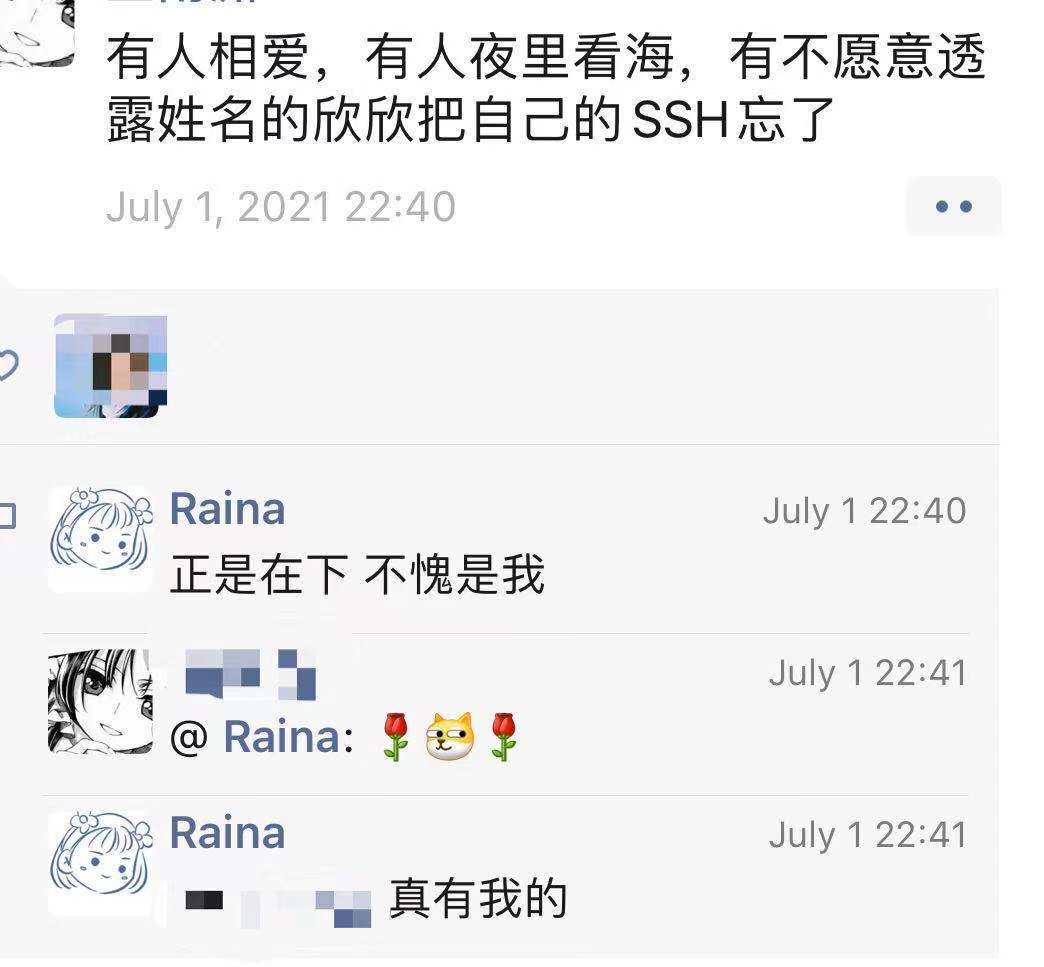
Task: Reply to the comment "正是在下 不愧是我"
Action: (x=357, y=577)
